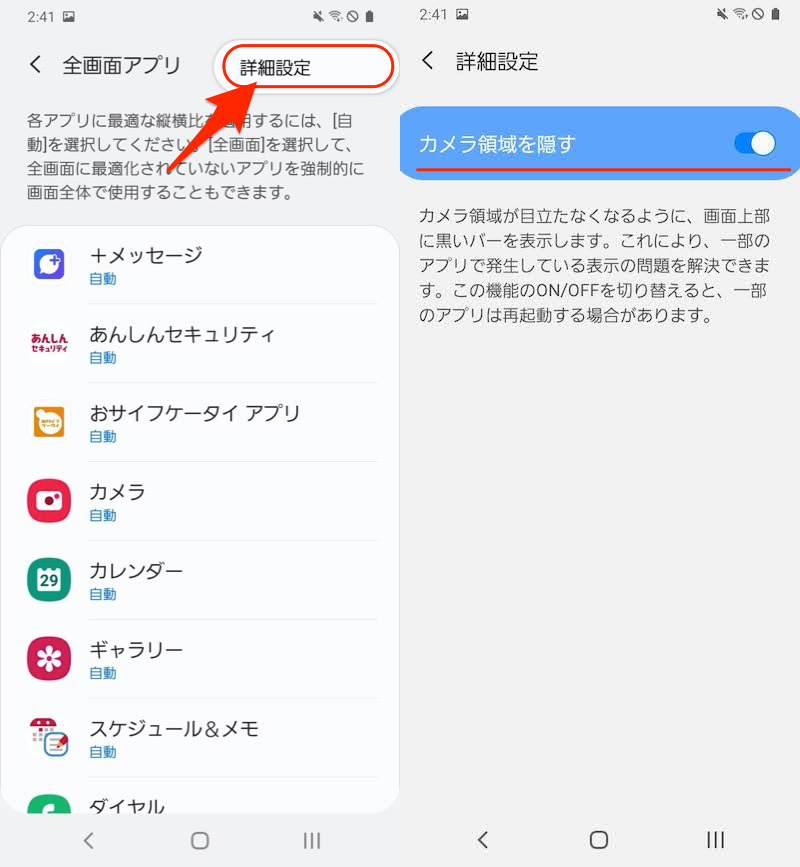The height and width of the screenshot is (867, 800).
Task: Open 詳細設定 on the 全画面アプリ screen
Action: pos(276,68)
